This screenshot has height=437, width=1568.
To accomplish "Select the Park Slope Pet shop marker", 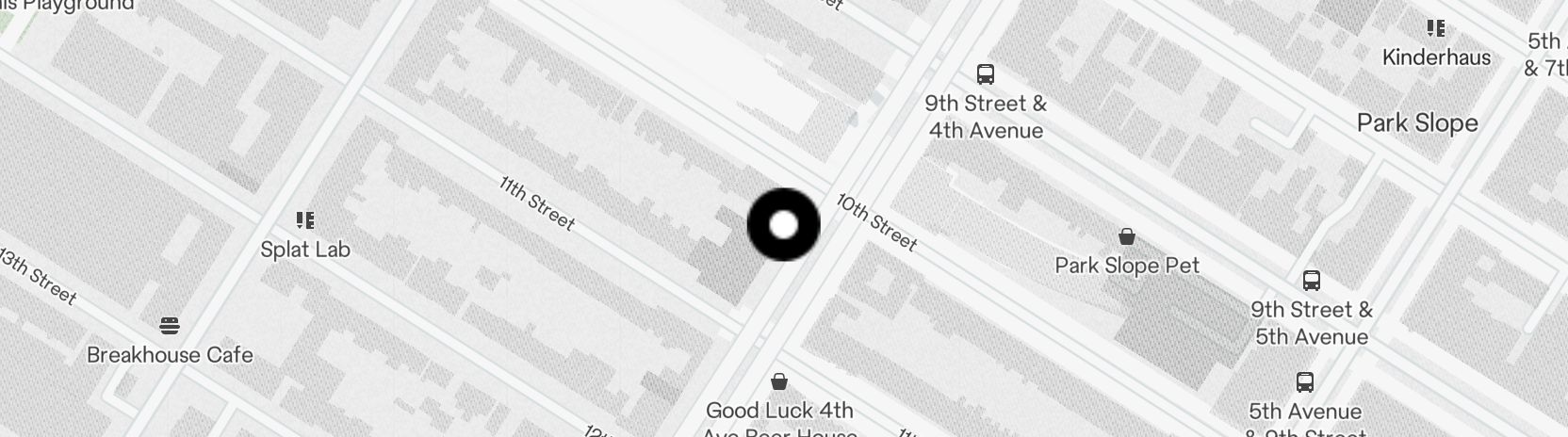I will [1126, 236].
